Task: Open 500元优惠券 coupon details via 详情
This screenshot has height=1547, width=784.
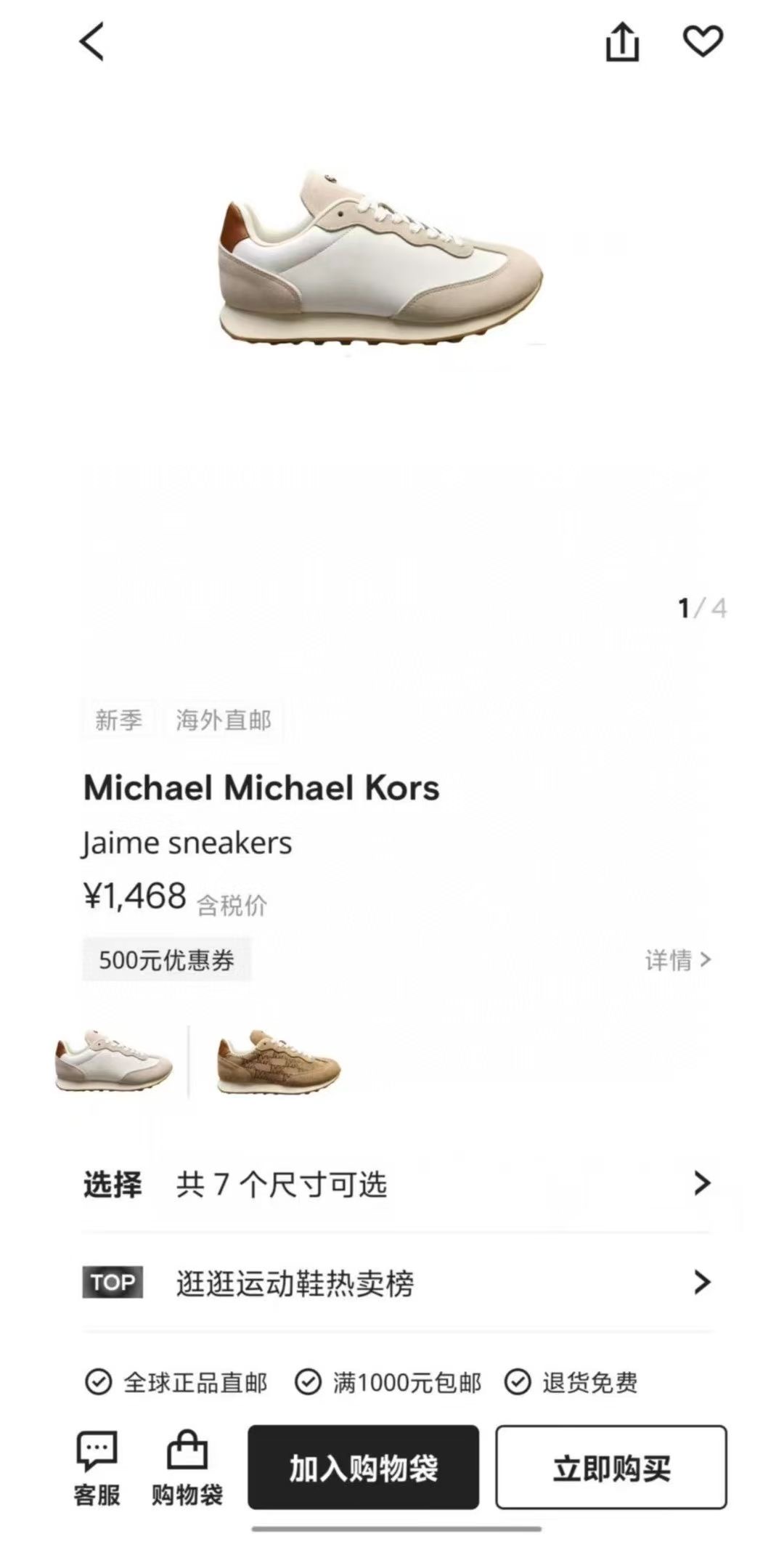Action: 677,959
